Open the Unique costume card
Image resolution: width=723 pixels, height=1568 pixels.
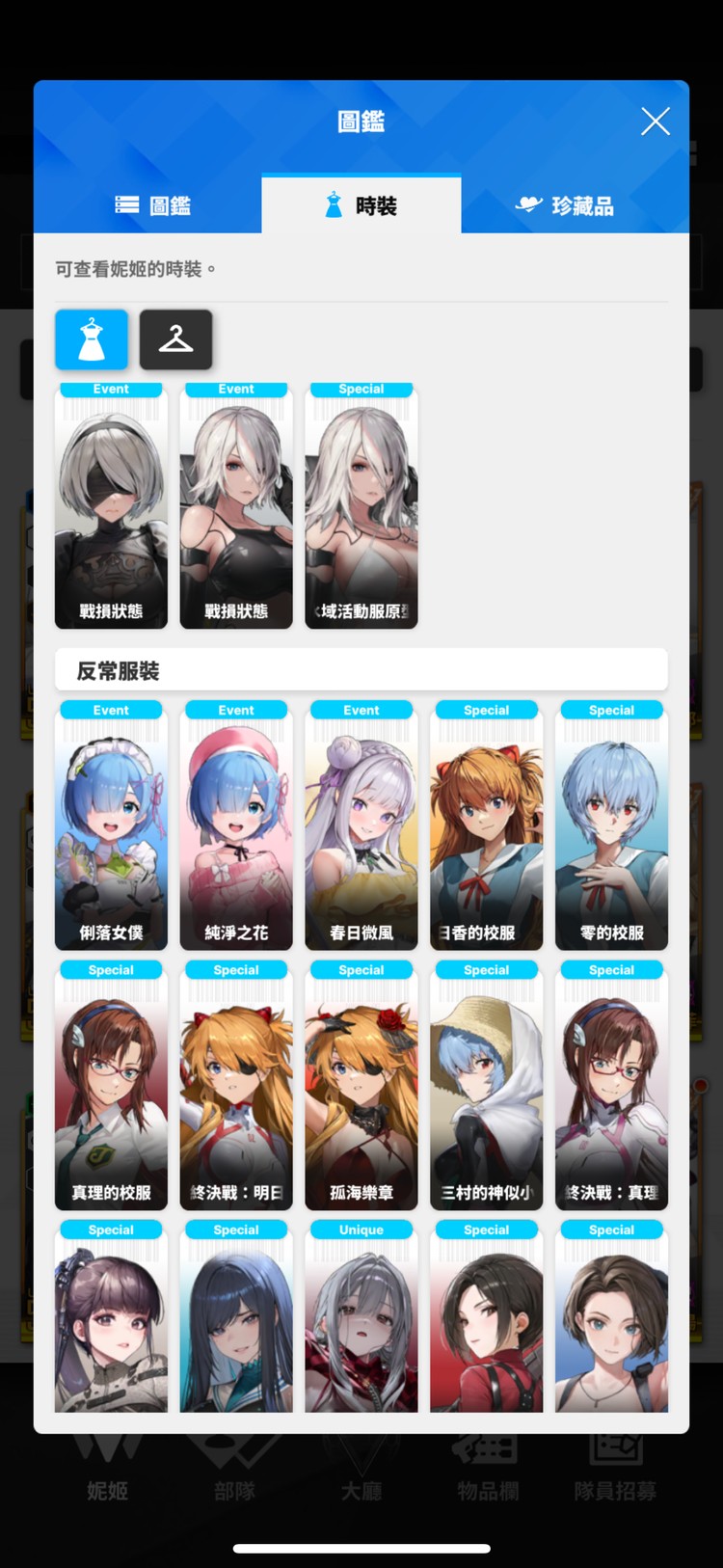(361, 1317)
